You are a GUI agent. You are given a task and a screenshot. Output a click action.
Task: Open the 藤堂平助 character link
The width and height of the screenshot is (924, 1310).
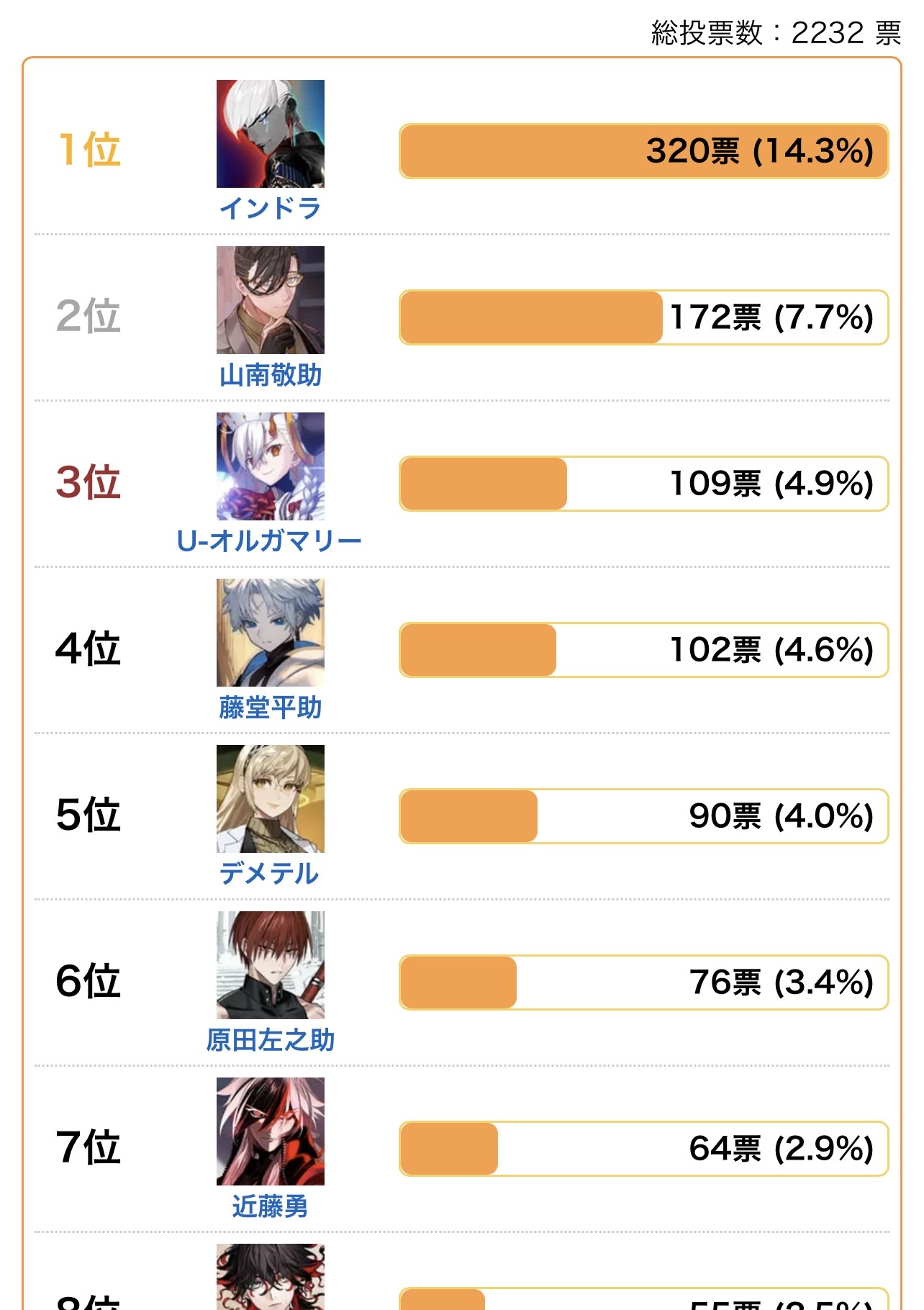(x=270, y=708)
